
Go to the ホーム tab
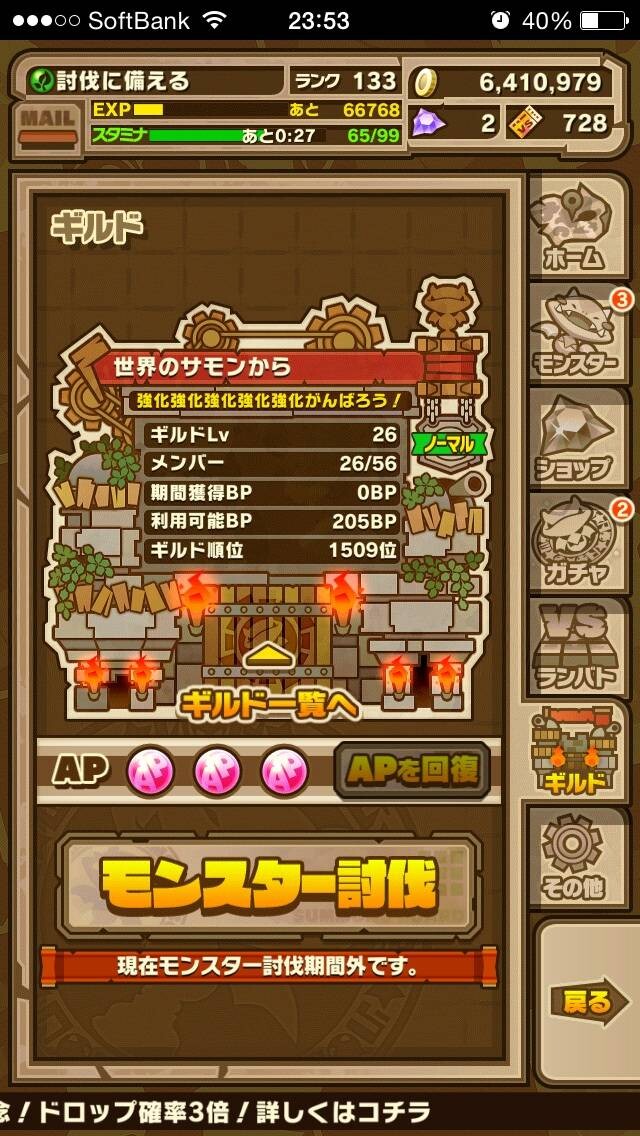578,227
